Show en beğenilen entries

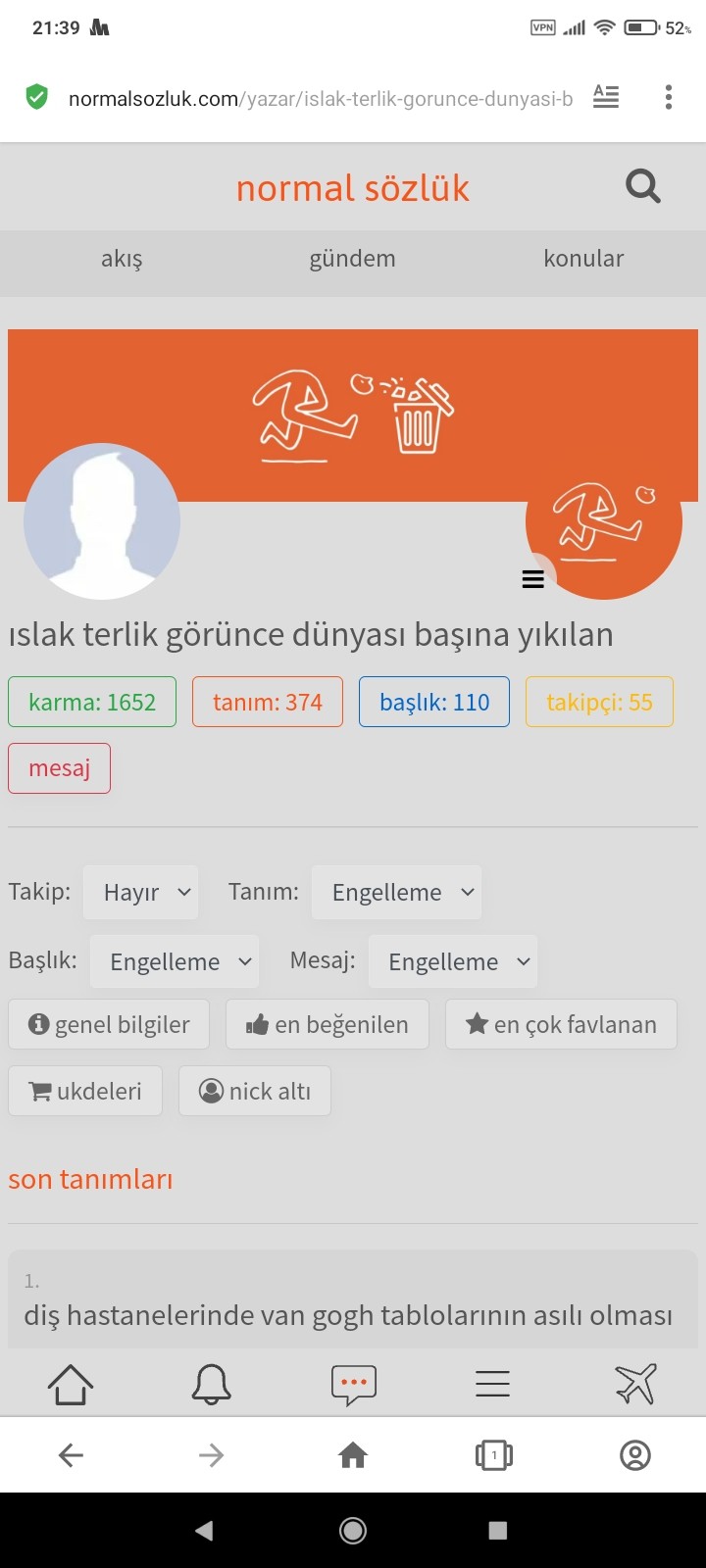click(x=328, y=1024)
